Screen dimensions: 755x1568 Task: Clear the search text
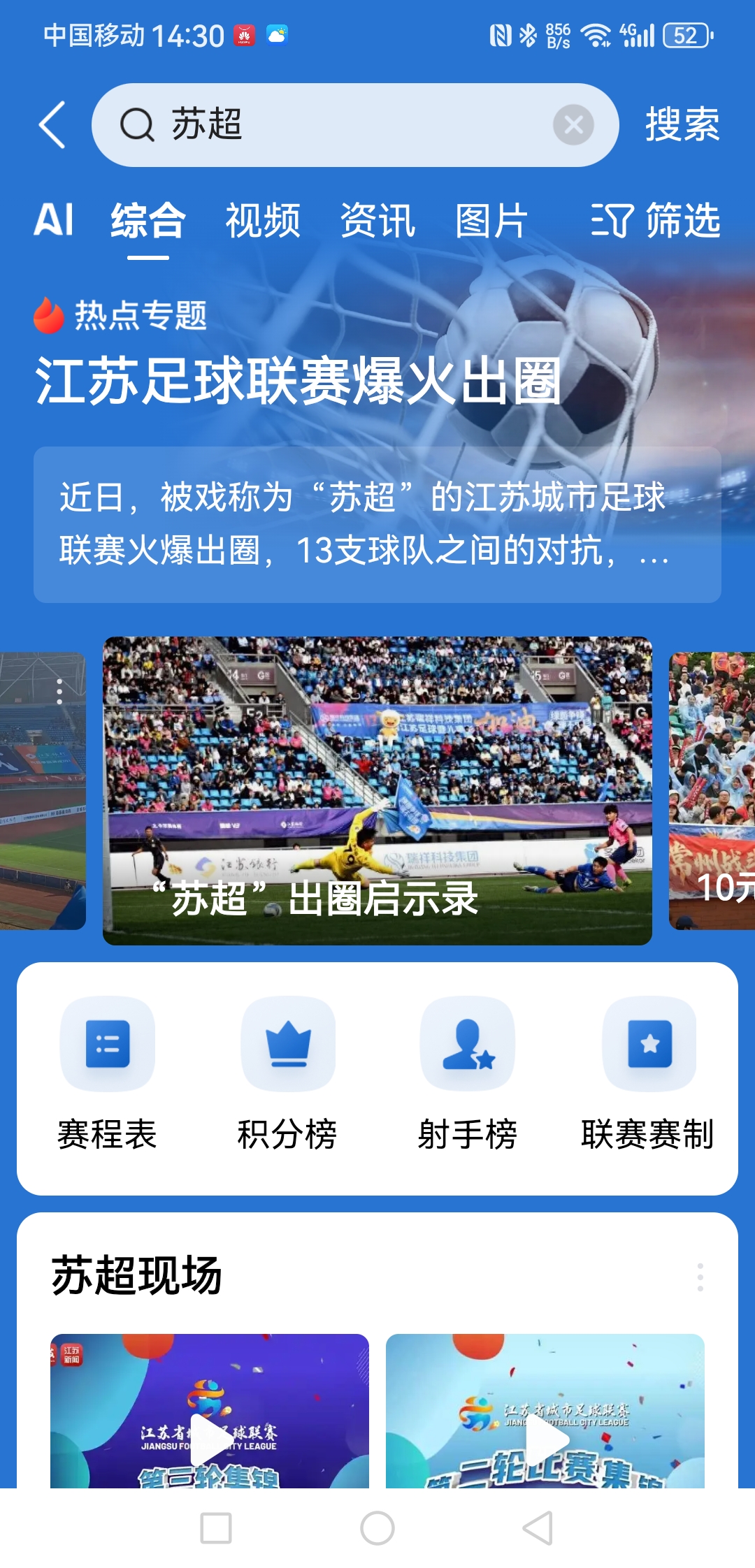(x=573, y=125)
